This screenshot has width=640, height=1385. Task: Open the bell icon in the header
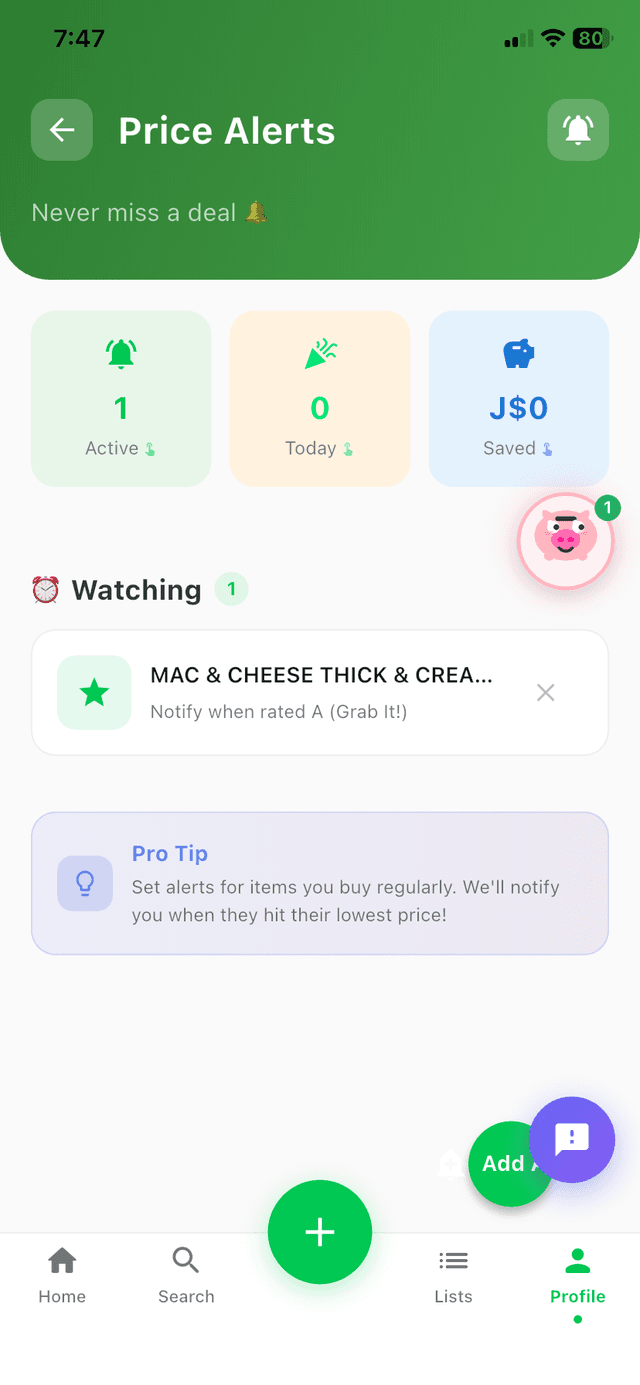pos(577,130)
